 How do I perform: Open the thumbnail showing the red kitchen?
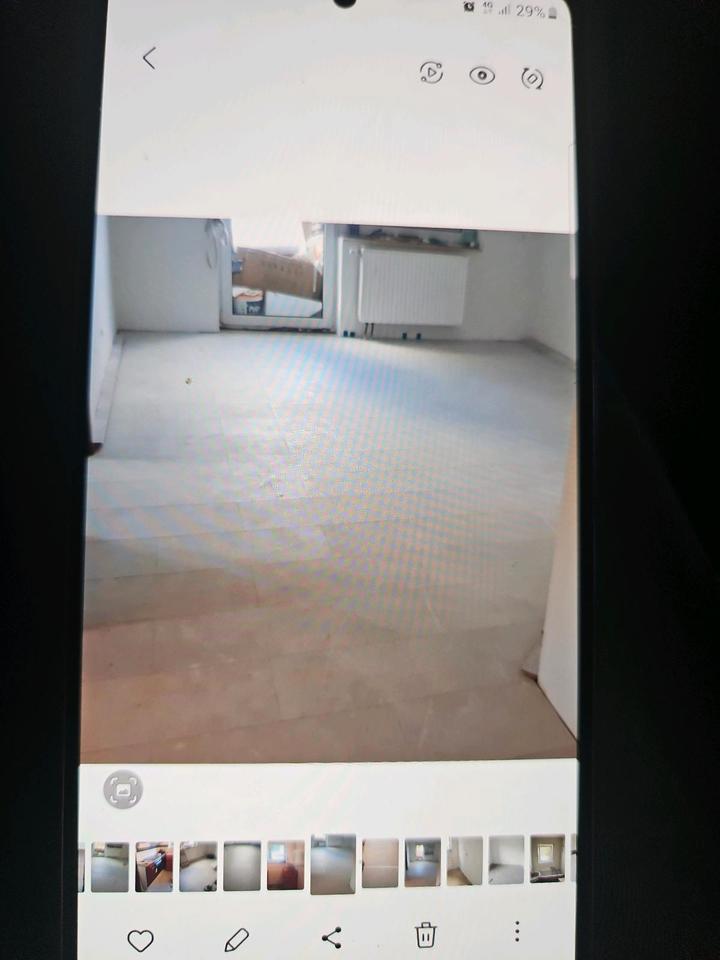154,866
